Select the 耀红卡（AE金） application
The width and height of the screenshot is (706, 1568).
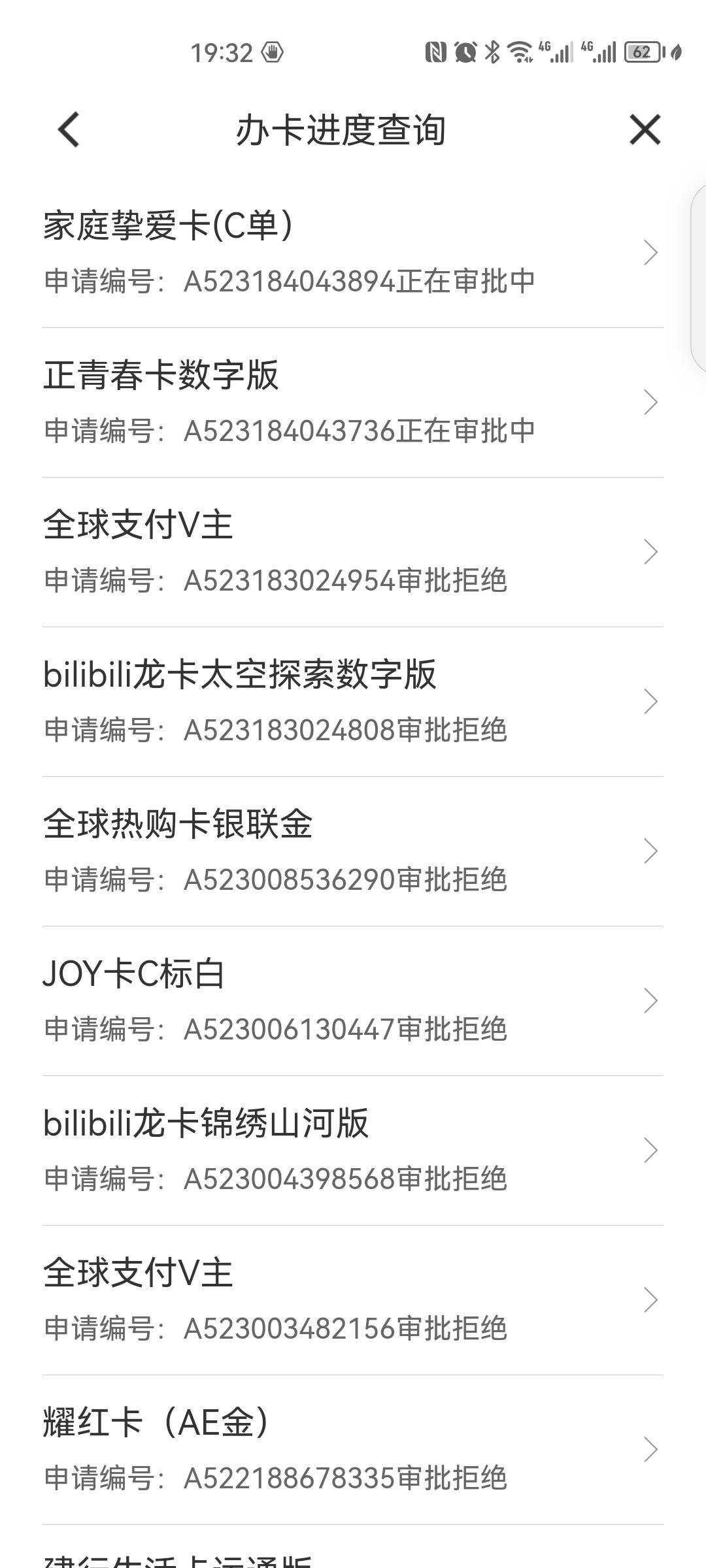(353, 1450)
